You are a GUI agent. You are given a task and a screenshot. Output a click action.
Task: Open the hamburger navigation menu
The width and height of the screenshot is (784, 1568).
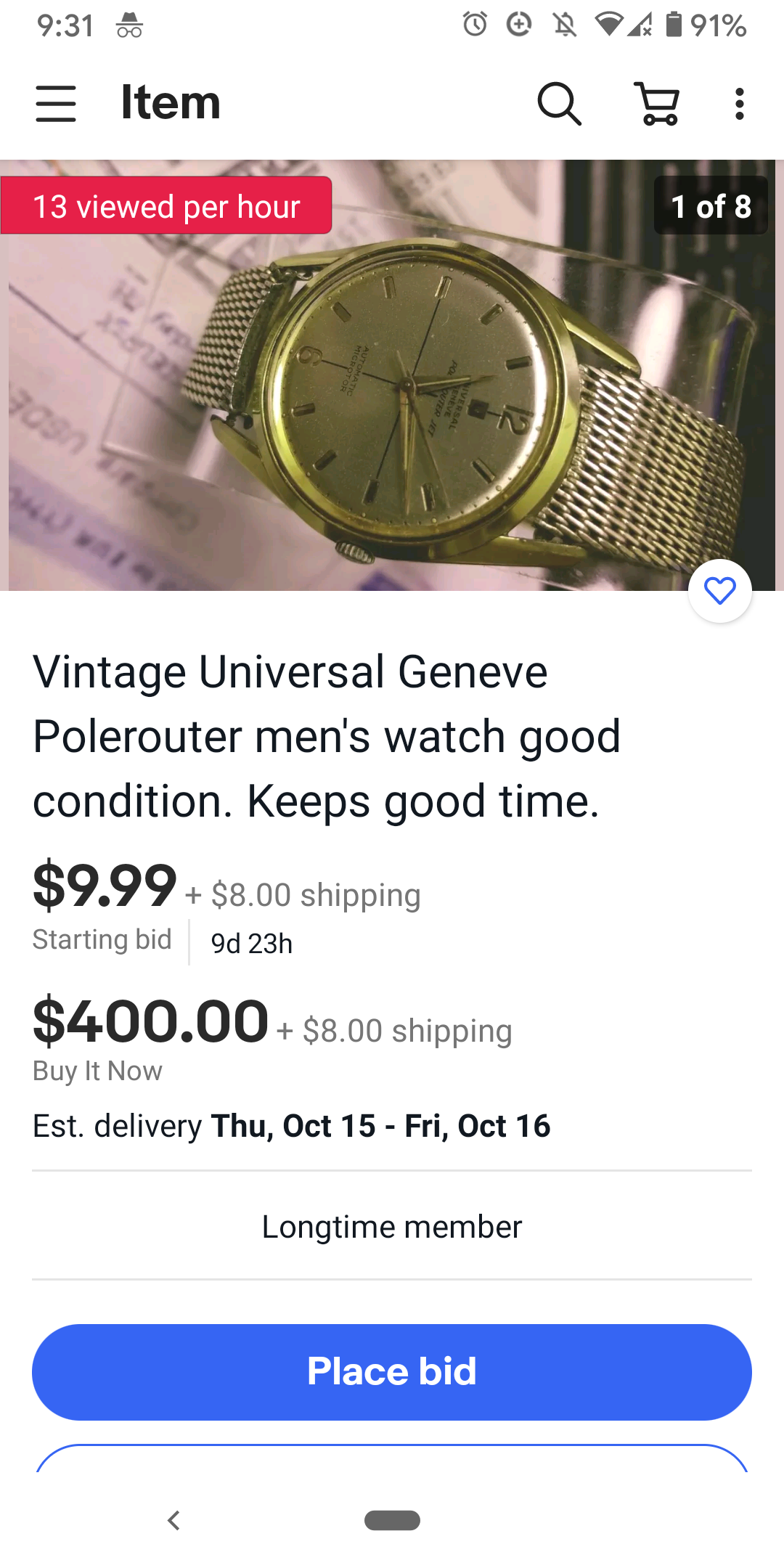[x=56, y=104]
